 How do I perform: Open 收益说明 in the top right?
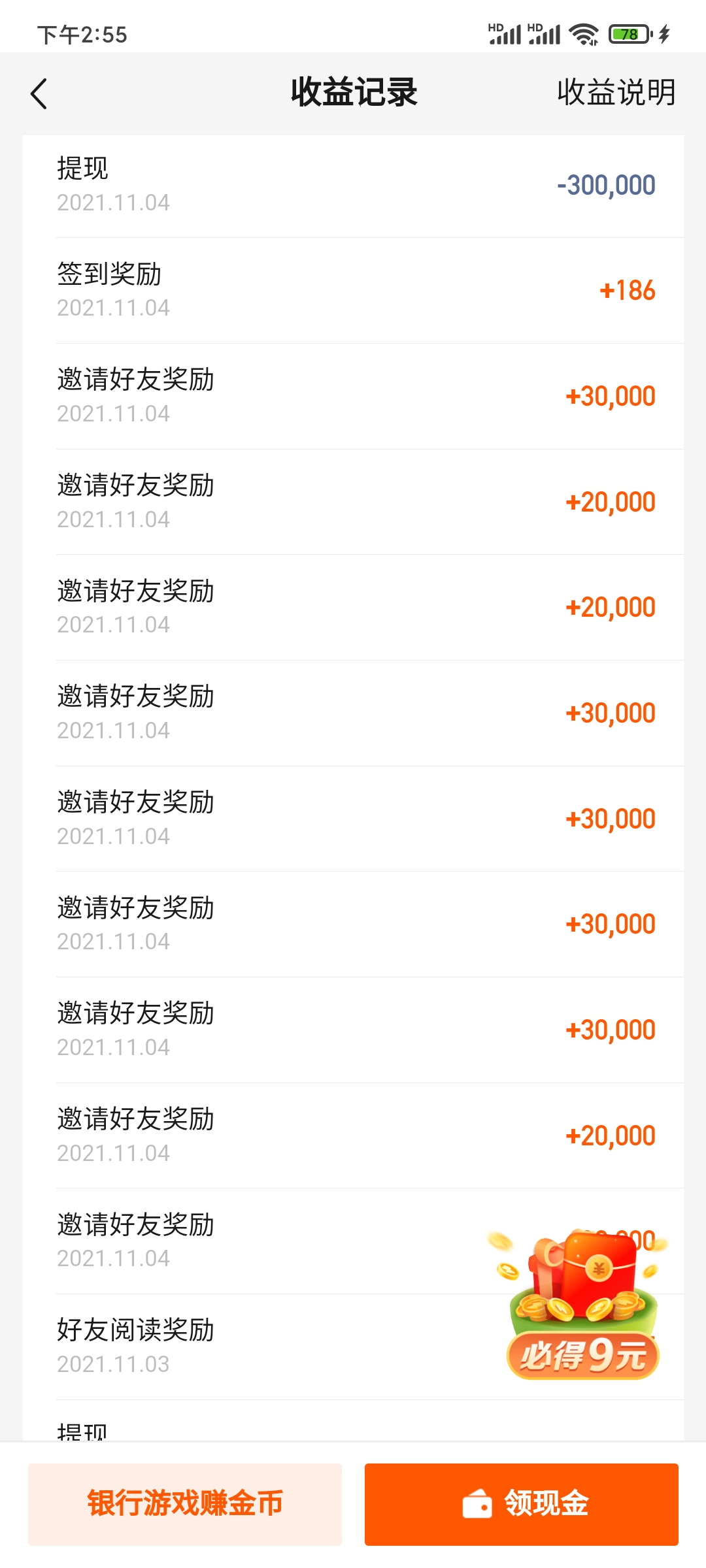point(616,93)
